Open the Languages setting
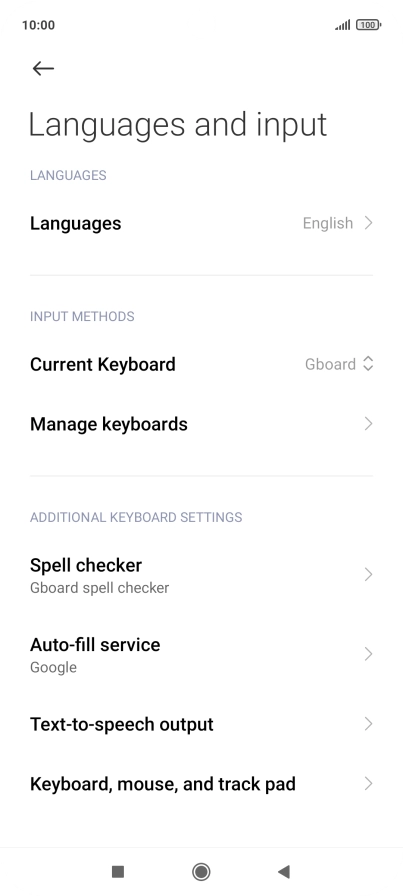This screenshot has width=403, height=896. tap(201, 223)
